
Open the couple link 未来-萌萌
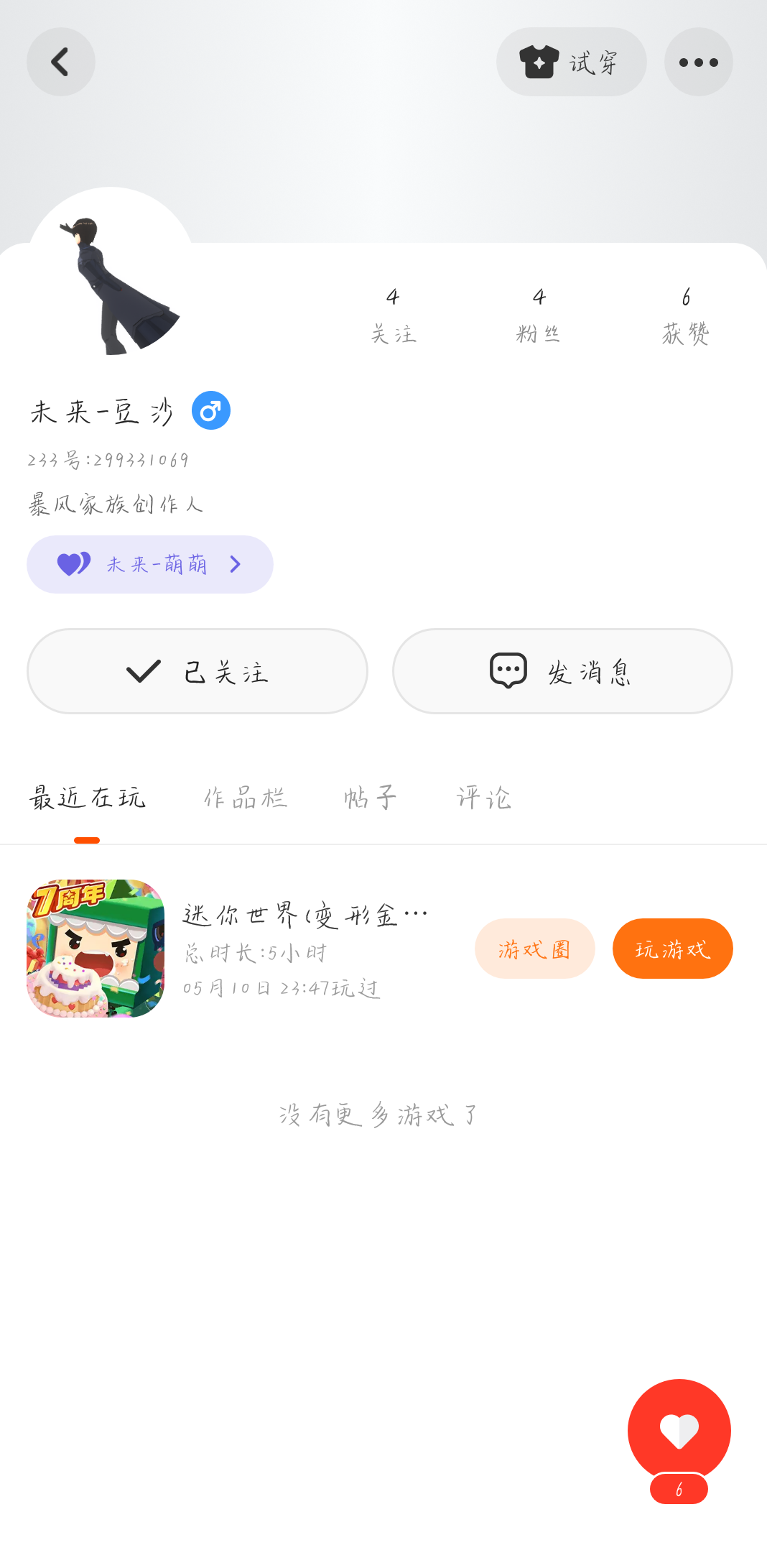point(150,564)
